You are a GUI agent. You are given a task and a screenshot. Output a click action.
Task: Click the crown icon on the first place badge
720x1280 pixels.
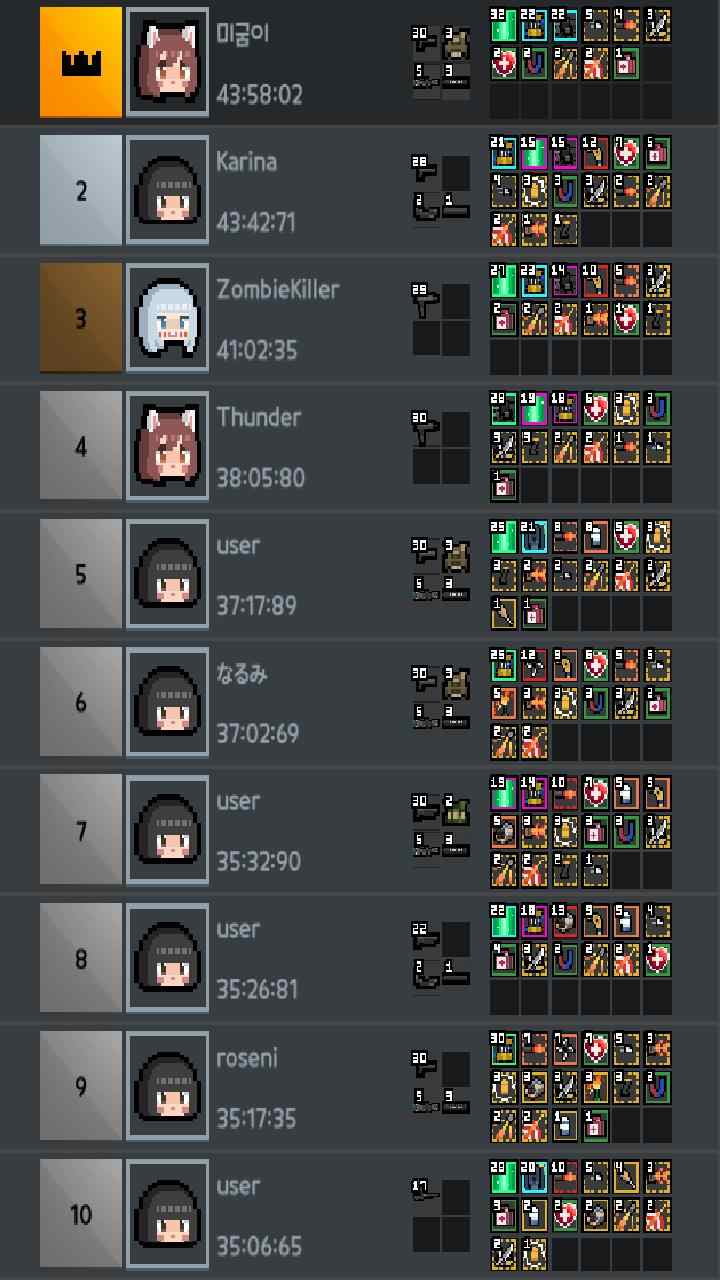coord(80,62)
